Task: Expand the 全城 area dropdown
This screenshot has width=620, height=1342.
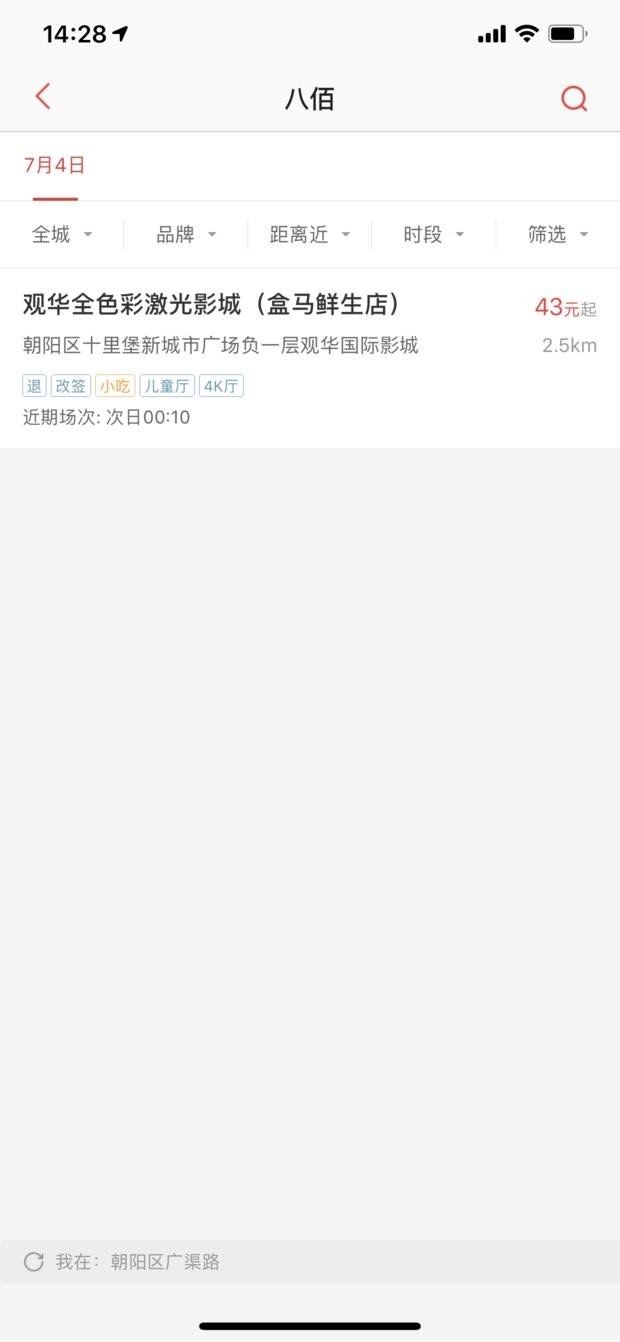Action: coord(61,235)
